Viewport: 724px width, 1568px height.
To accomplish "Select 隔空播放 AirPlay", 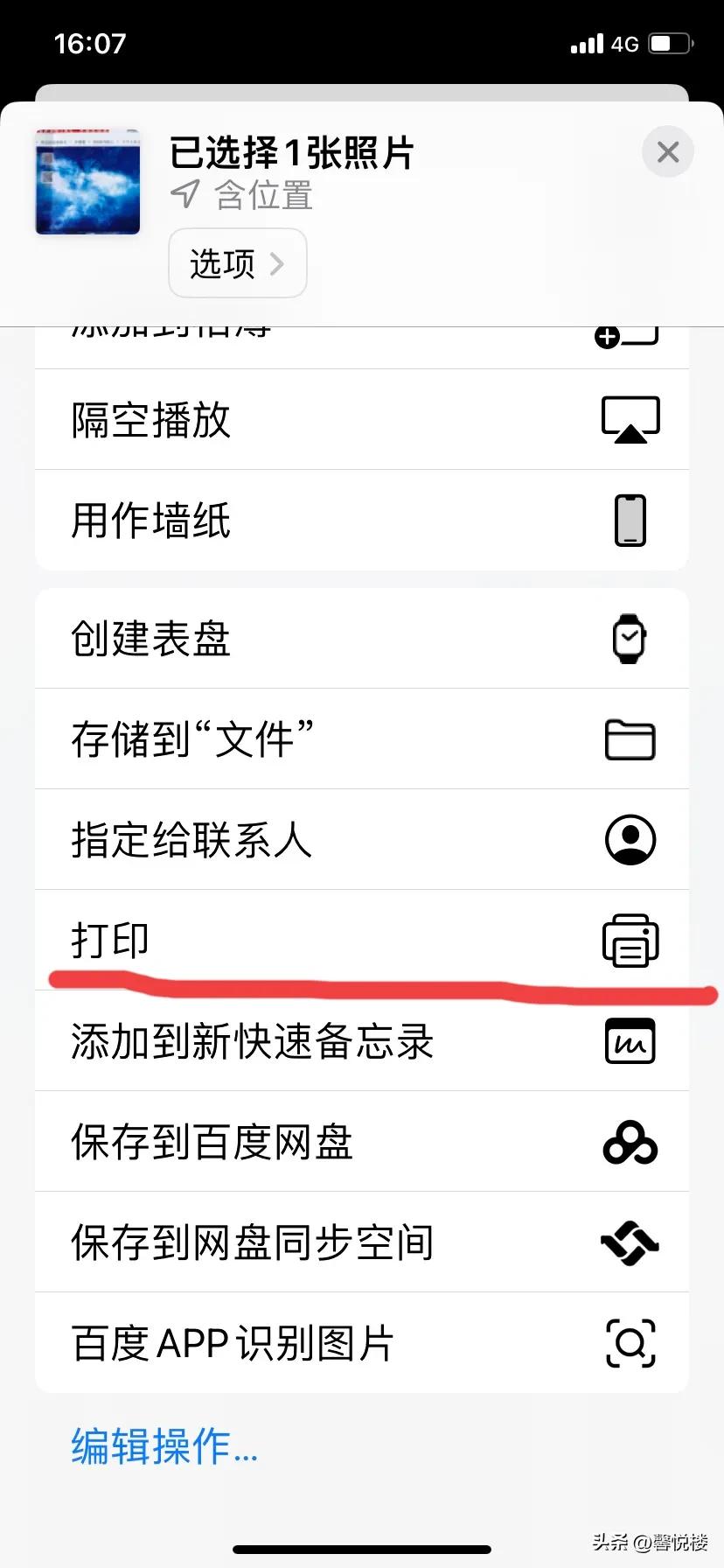I will tap(361, 420).
